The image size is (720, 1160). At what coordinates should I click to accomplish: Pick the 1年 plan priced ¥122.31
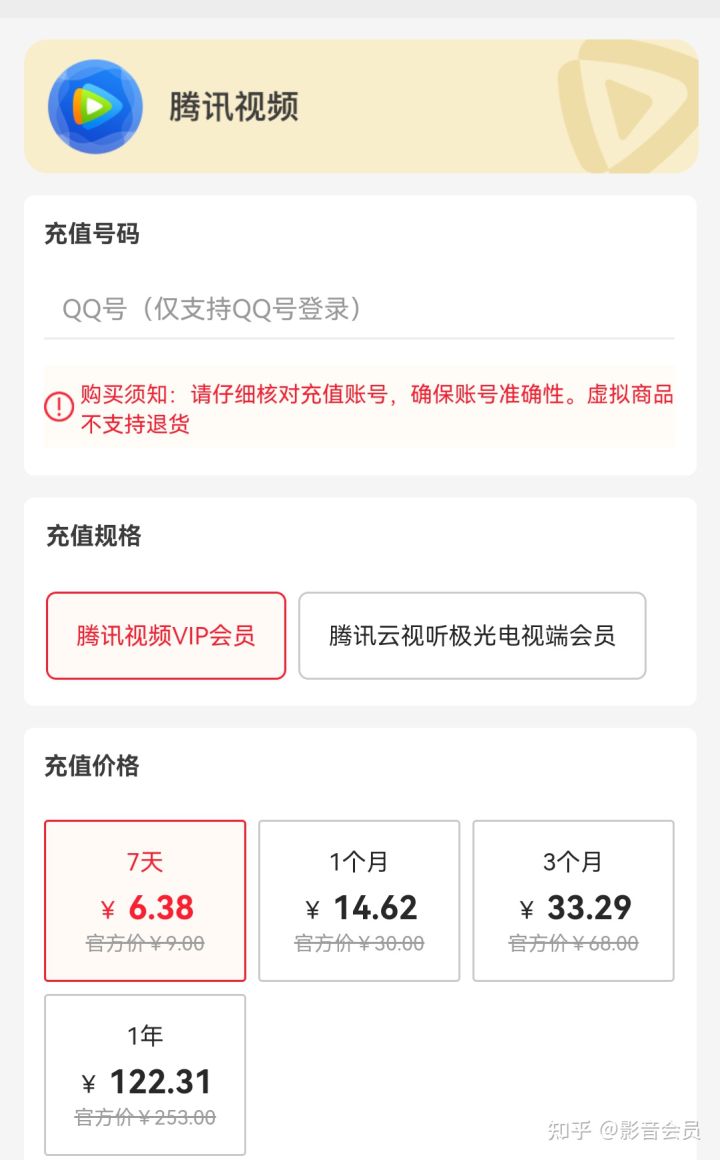144,1073
